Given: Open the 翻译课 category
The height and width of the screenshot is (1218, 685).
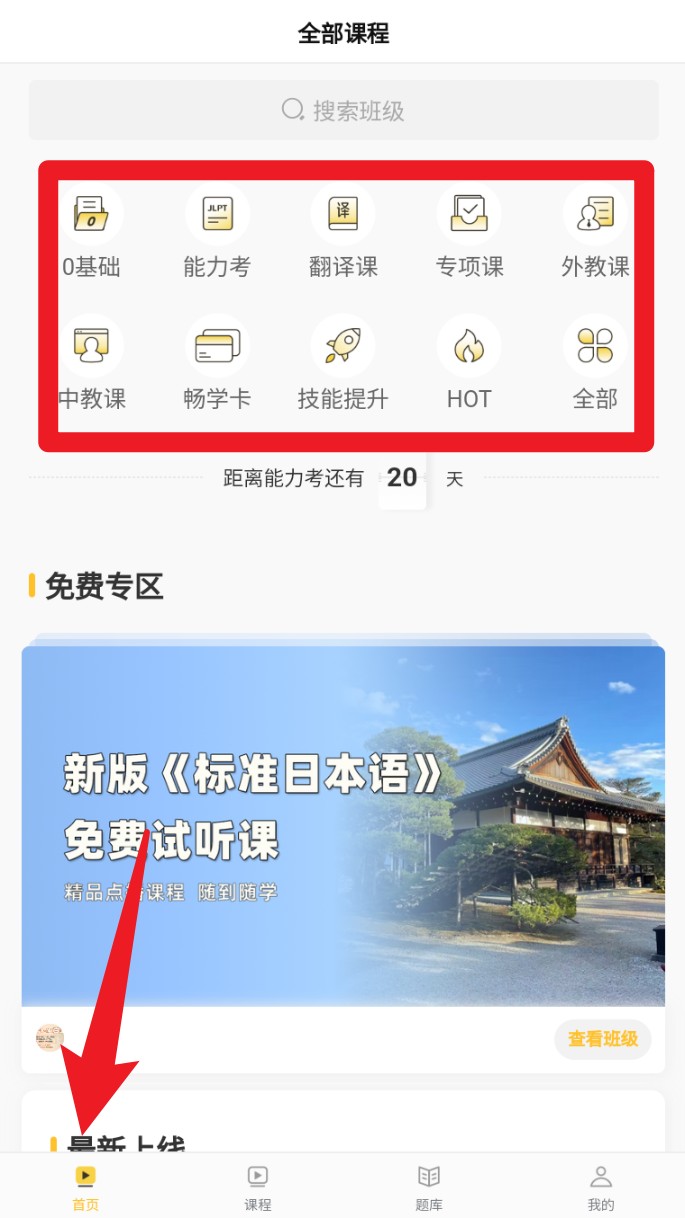Looking at the screenshot, I should [343, 232].
